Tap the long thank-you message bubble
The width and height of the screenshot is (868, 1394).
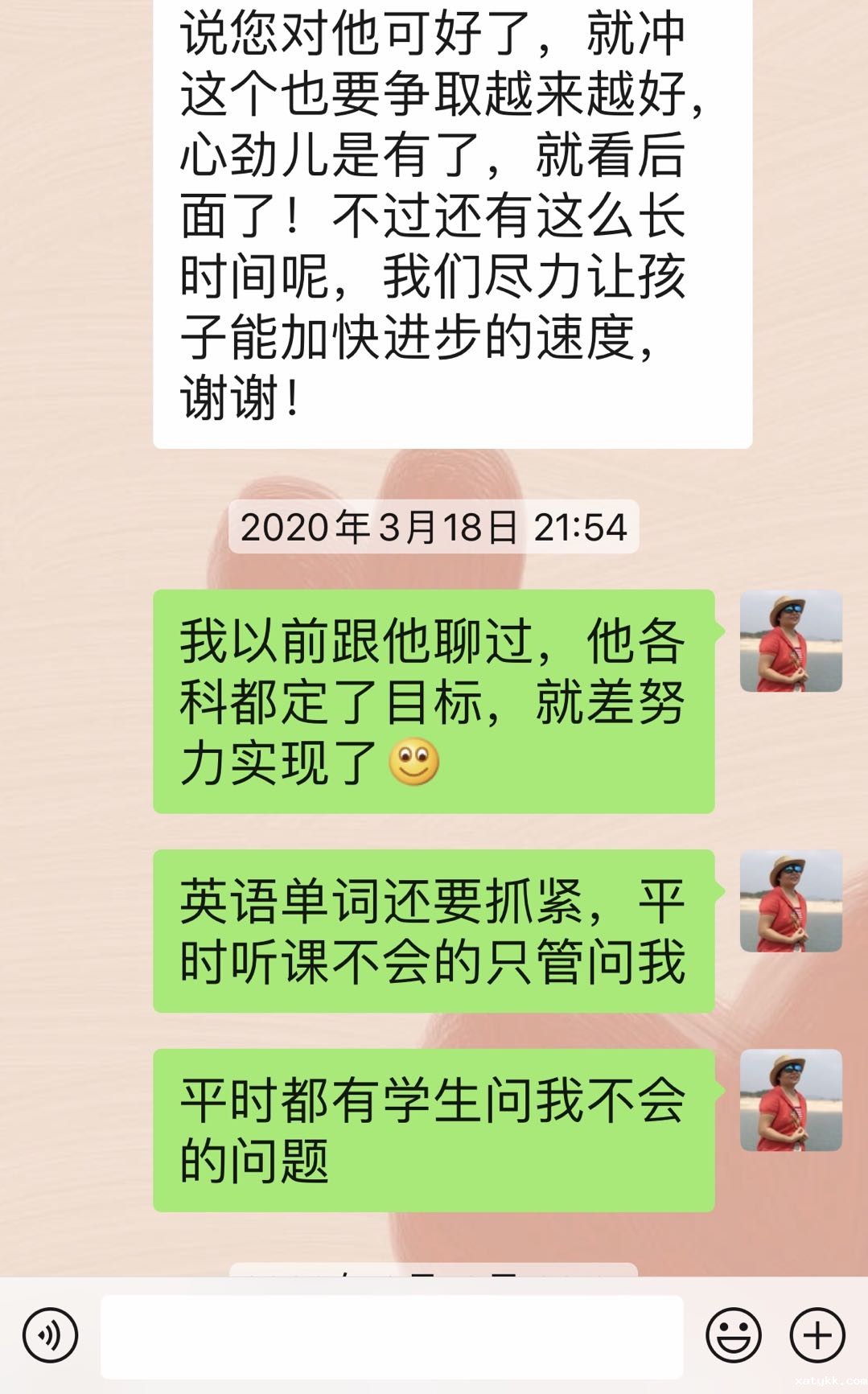450,217
